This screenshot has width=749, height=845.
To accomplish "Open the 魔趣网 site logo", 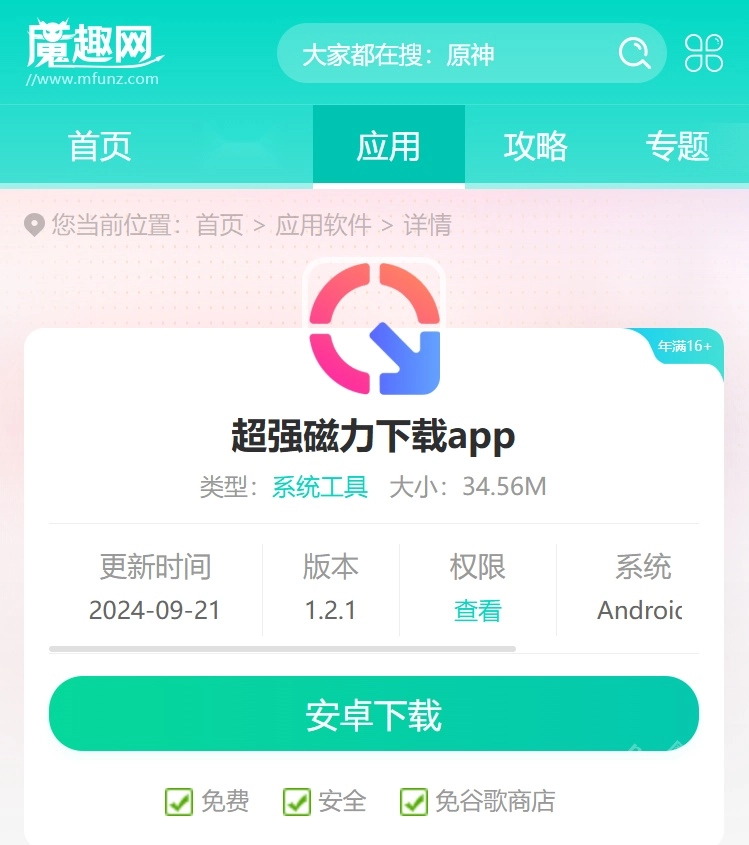I will [94, 52].
